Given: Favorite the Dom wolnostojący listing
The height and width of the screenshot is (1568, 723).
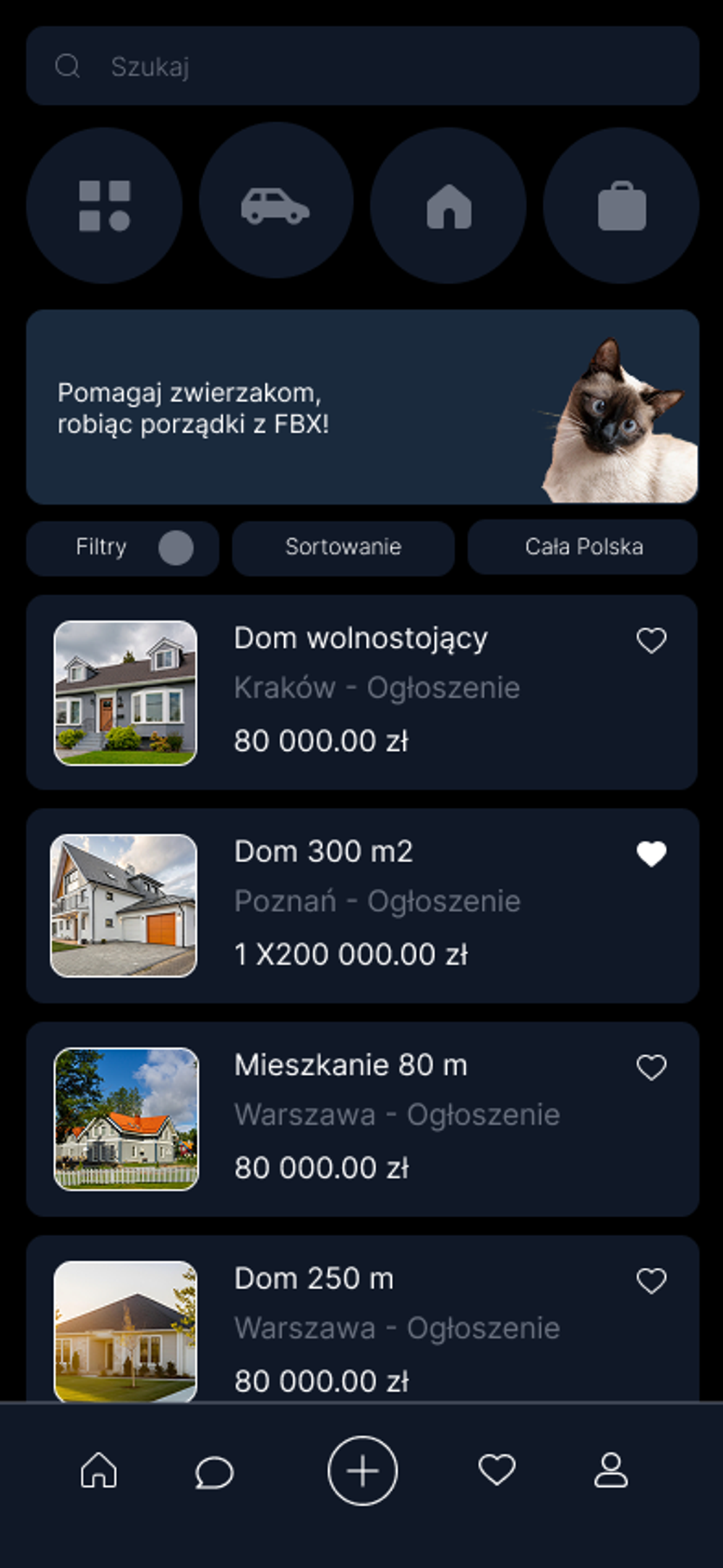Looking at the screenshot, I should 651,640.
